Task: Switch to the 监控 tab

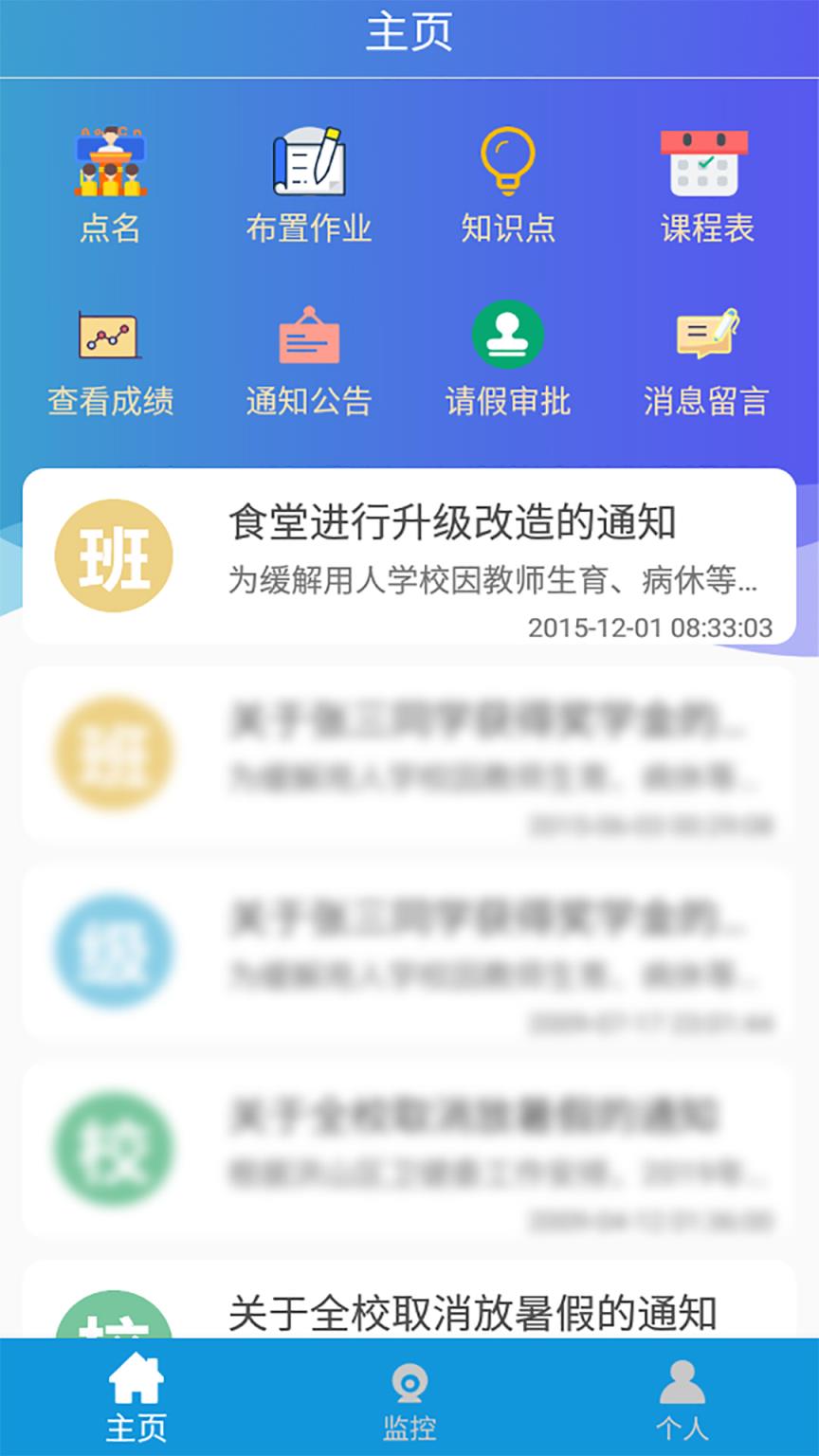Action: click(409, 1400)
